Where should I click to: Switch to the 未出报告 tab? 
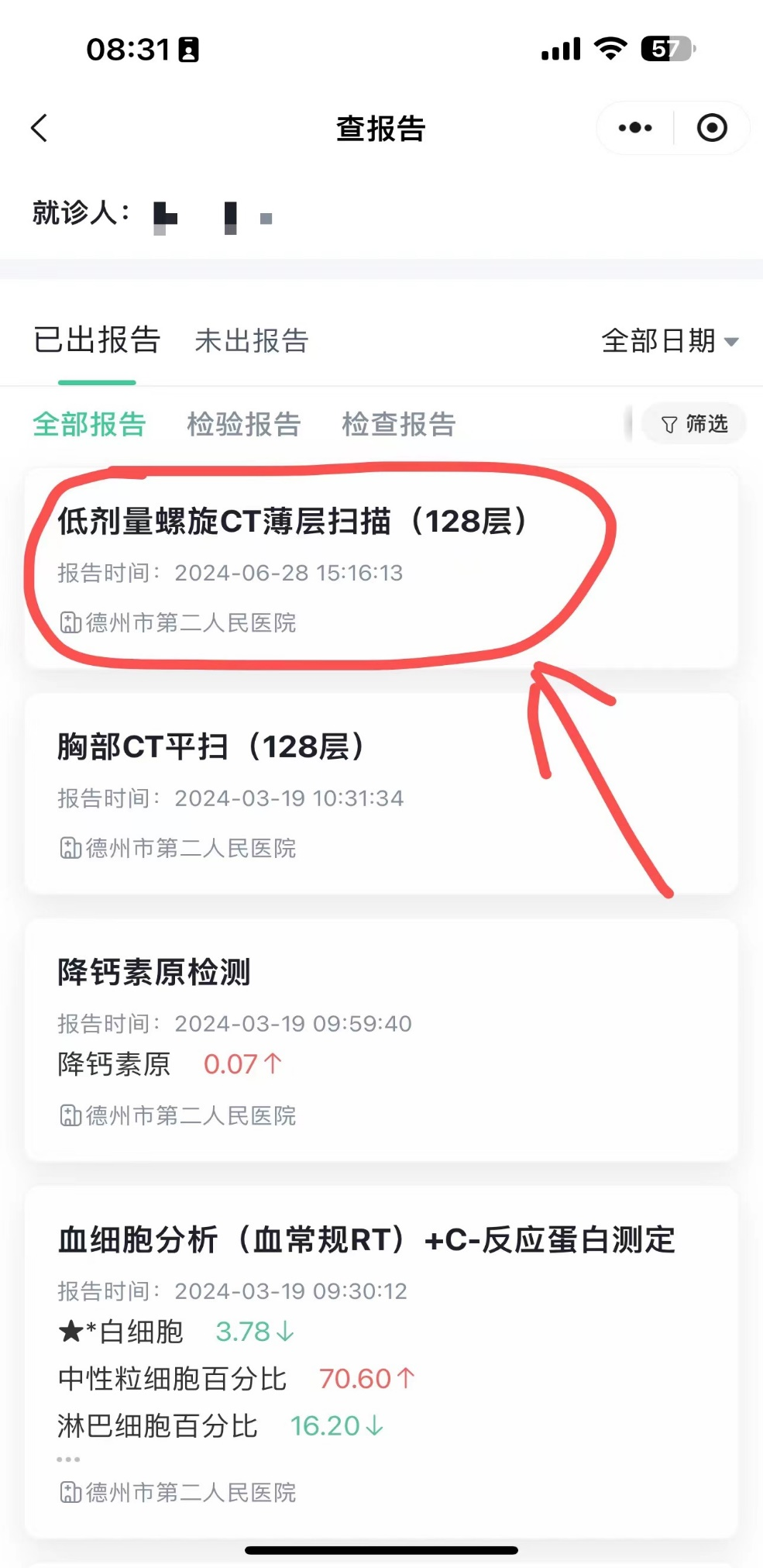click(252, 341)
